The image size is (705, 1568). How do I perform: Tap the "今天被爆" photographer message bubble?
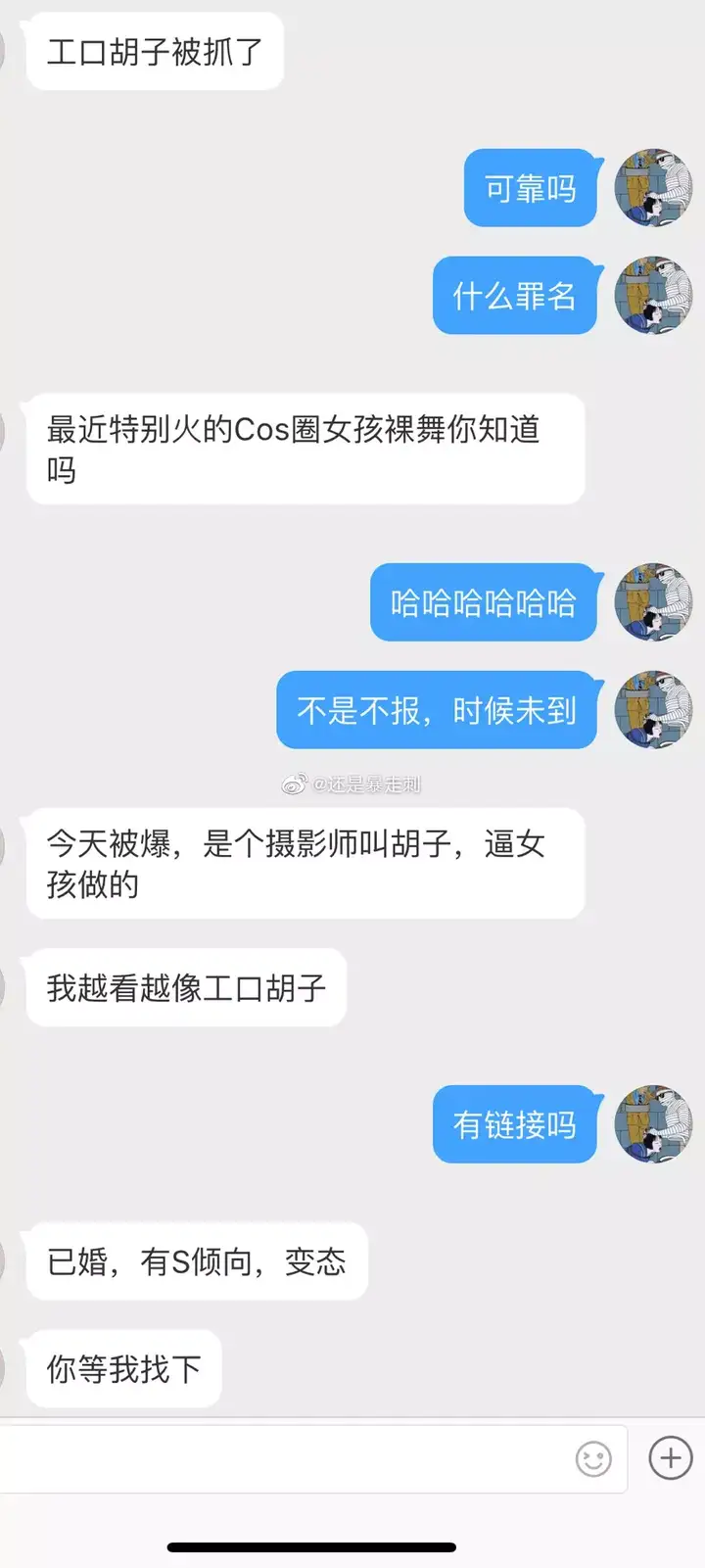(305, 864)
